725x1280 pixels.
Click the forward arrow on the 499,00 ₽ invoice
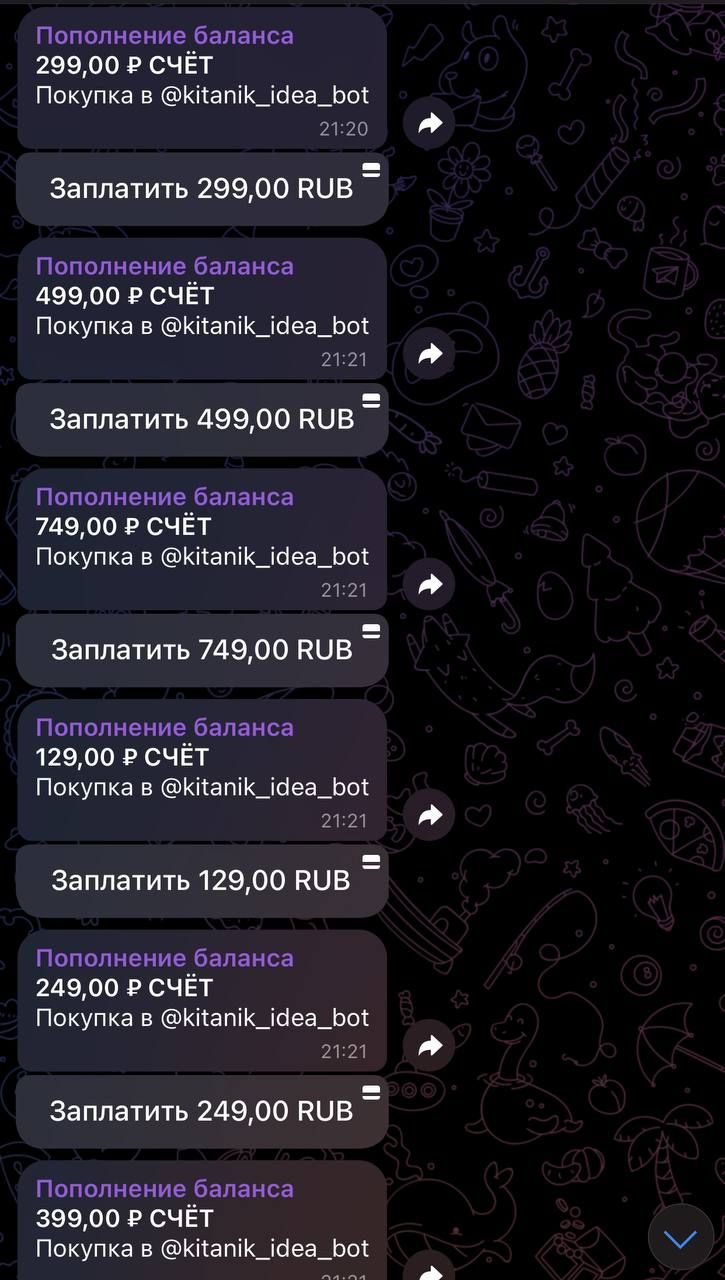click(428, 353)
